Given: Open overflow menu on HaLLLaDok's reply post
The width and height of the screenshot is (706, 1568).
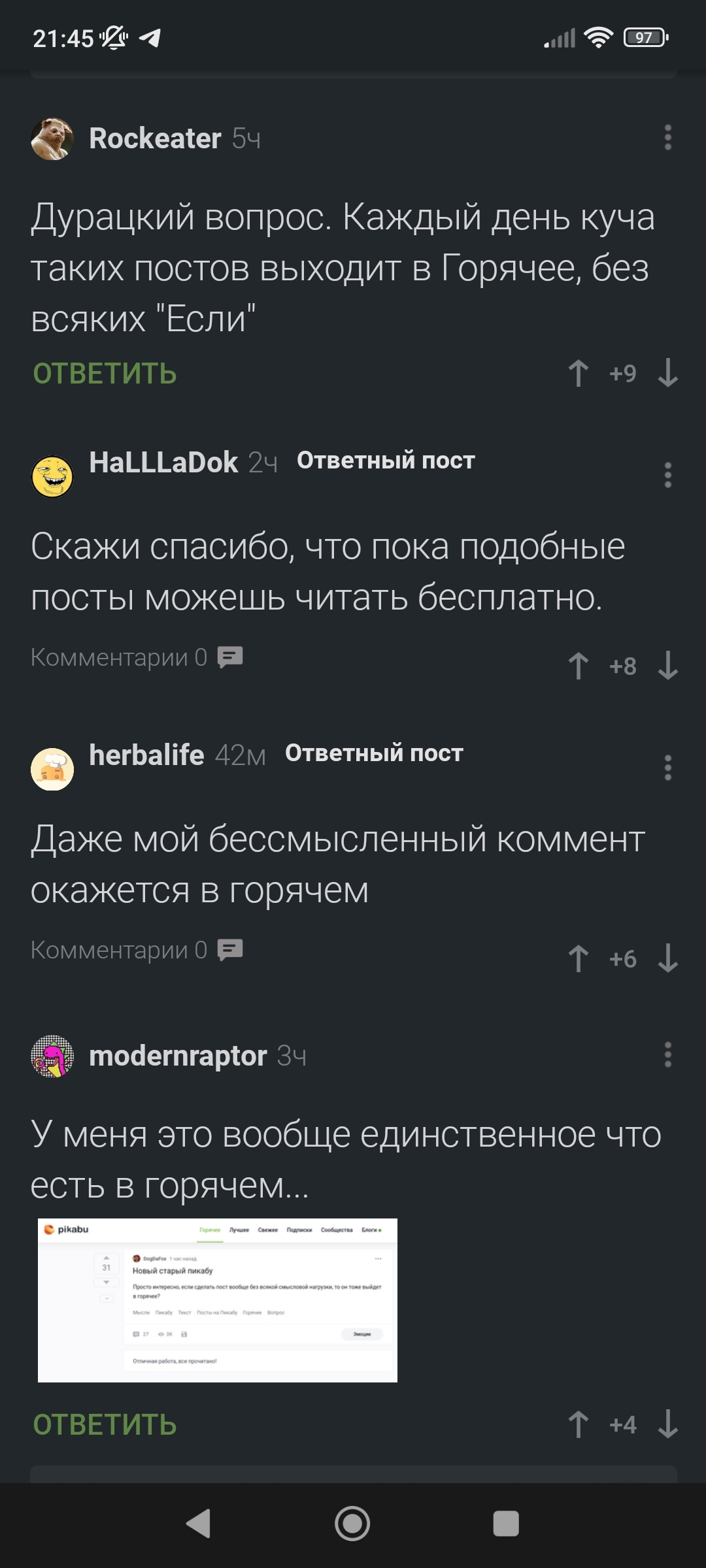Looking at the screenshot, I should (667, 475).
